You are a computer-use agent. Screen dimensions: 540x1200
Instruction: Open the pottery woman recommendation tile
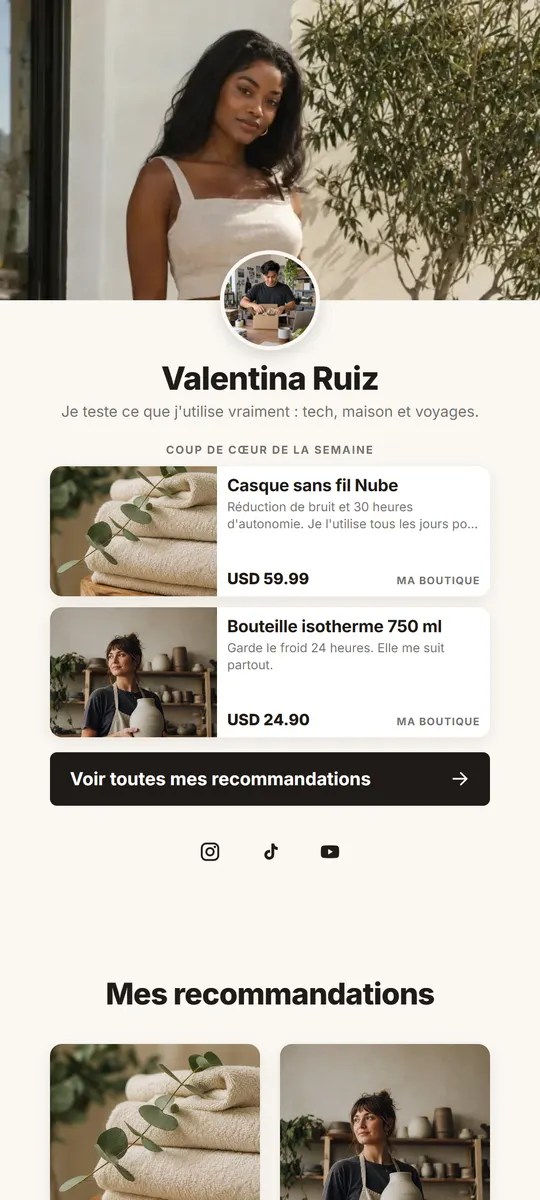[x=385, y=1122]
